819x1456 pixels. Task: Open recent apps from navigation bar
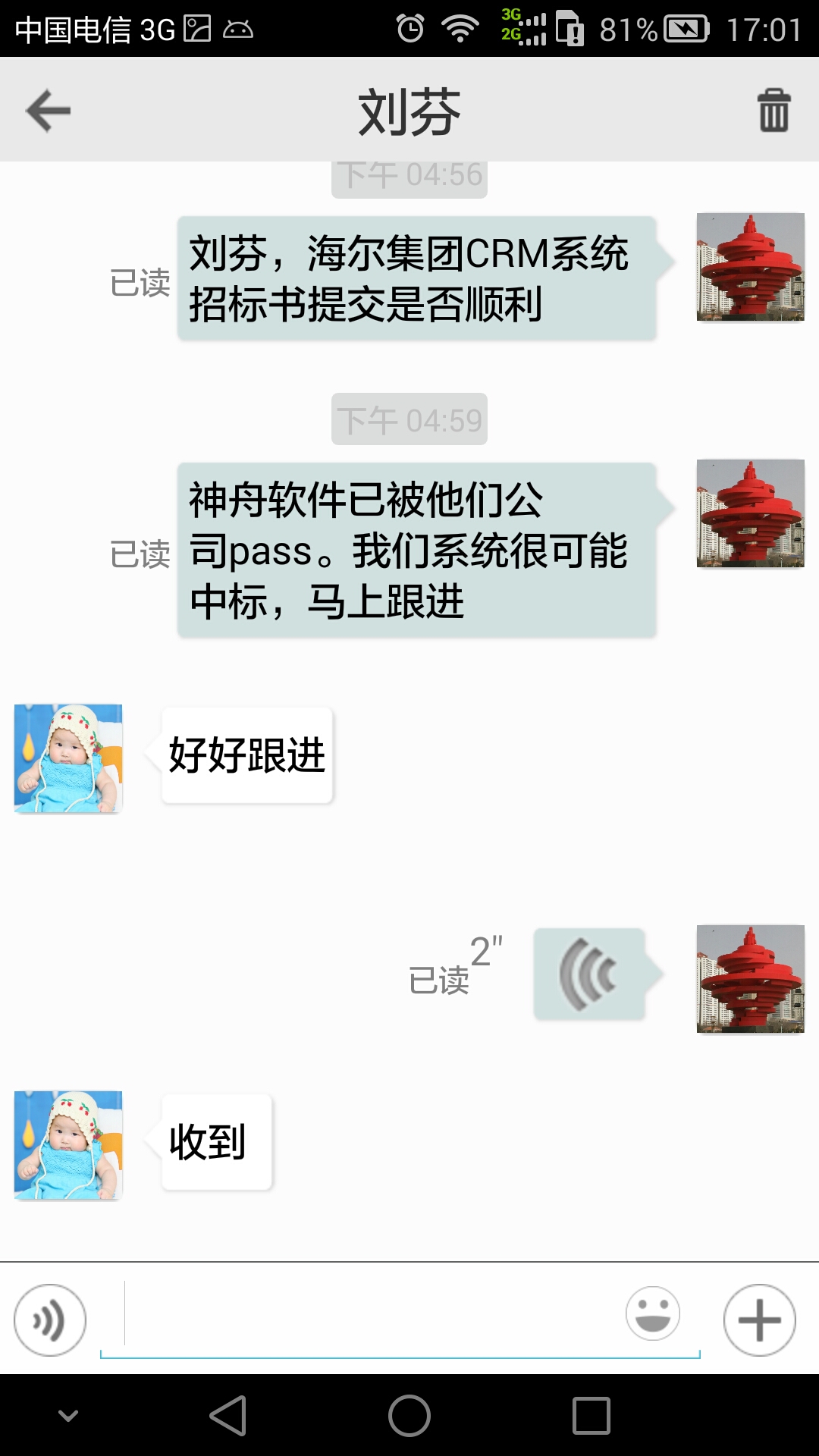(x=591, y=1416)
